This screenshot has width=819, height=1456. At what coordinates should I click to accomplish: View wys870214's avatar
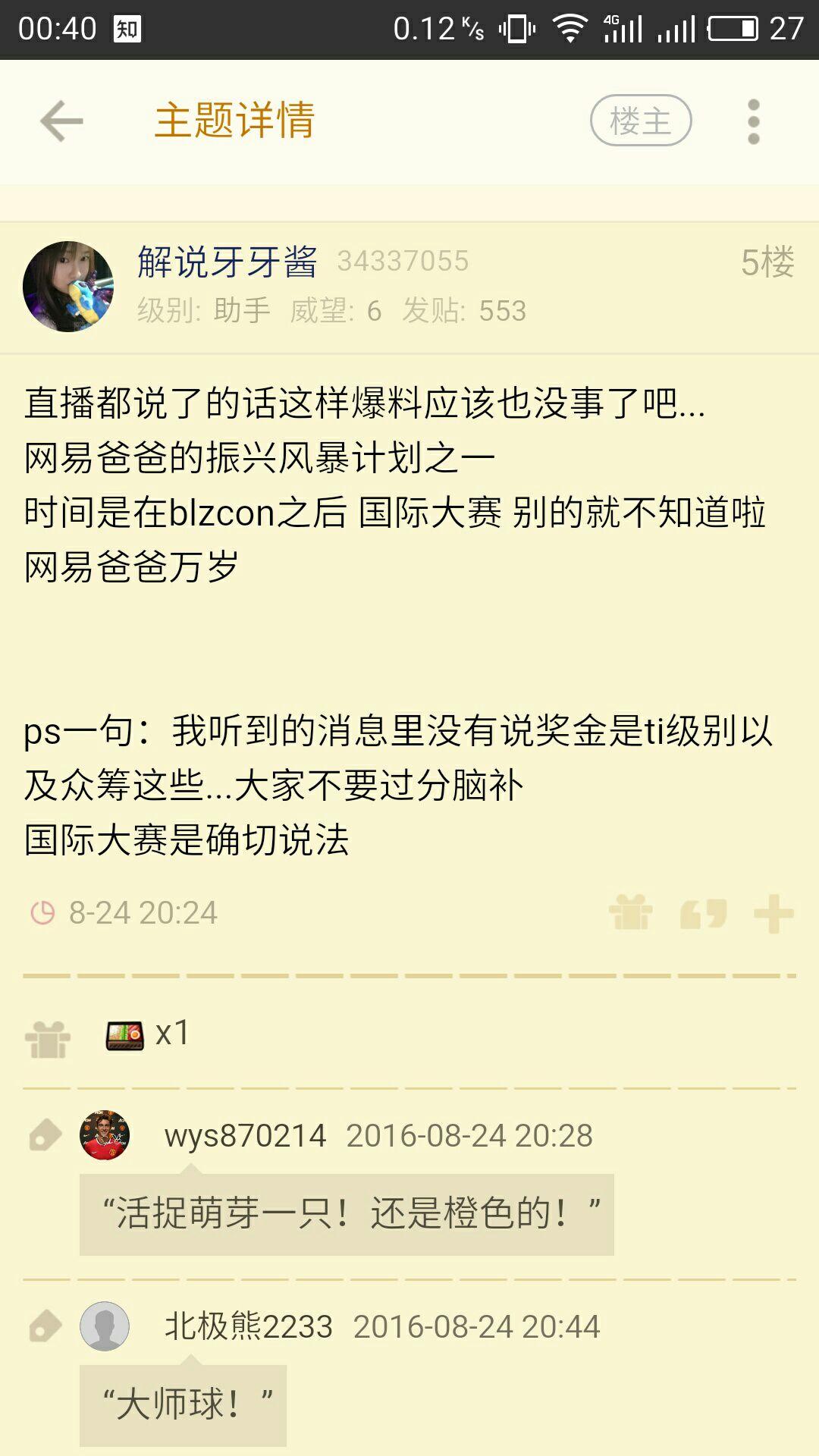(x=105, y=1135)
